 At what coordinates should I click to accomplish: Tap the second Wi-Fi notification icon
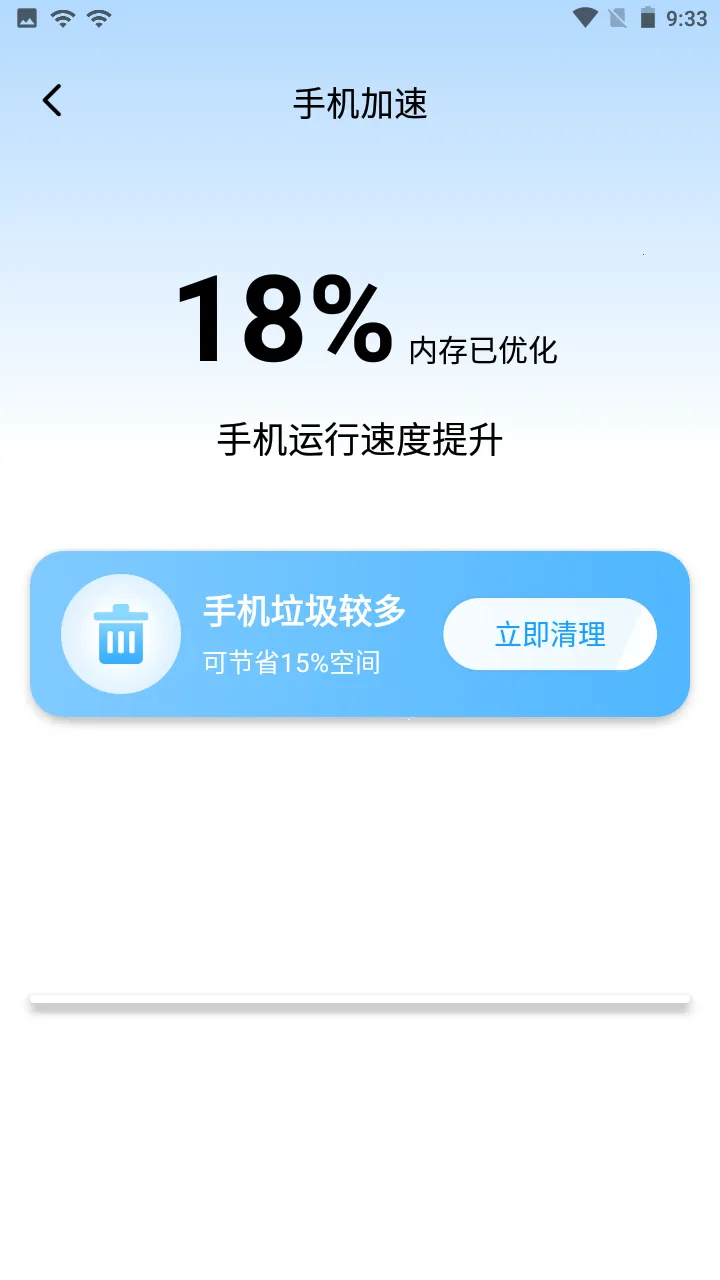click(99, 16)
